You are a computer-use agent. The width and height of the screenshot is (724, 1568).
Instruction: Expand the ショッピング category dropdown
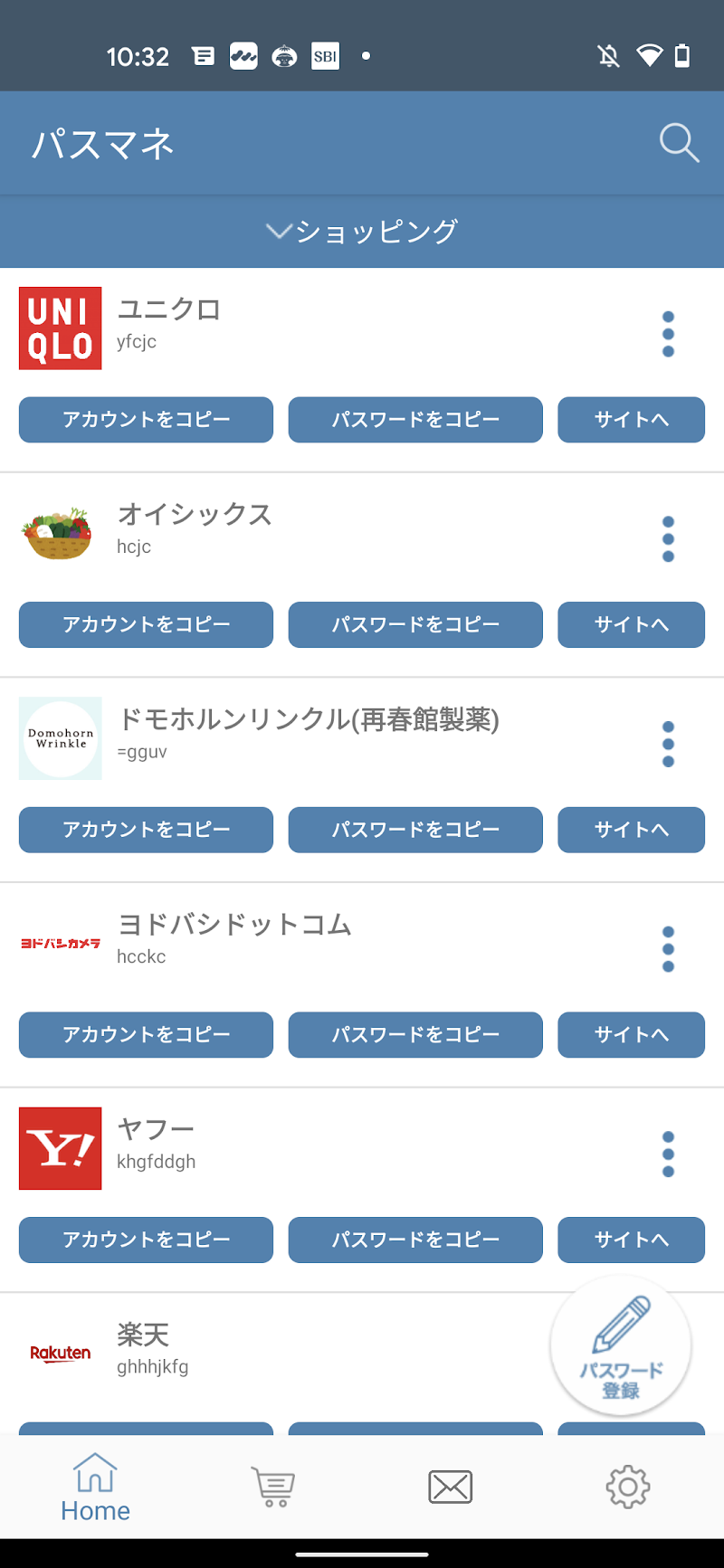point(362,232)
